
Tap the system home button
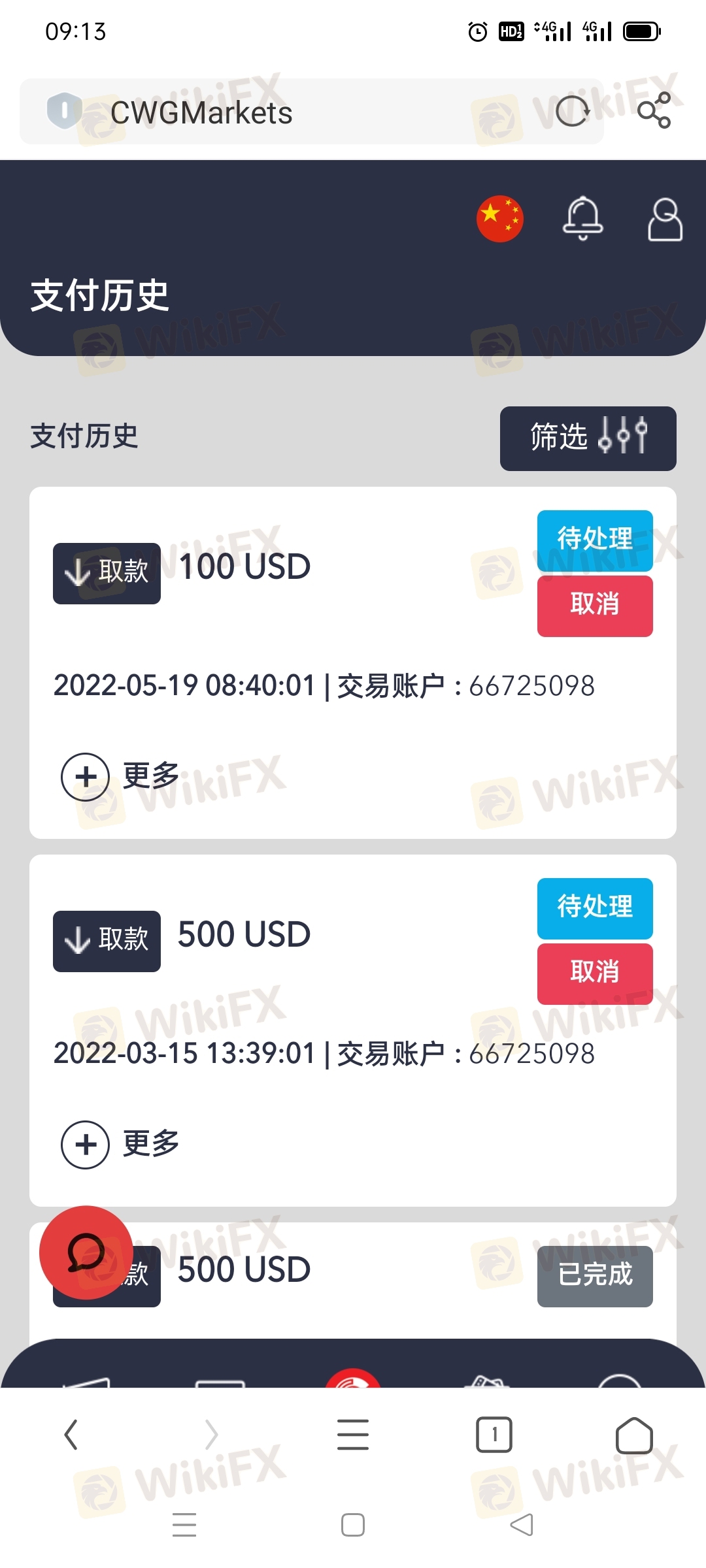click(353, 1525)
